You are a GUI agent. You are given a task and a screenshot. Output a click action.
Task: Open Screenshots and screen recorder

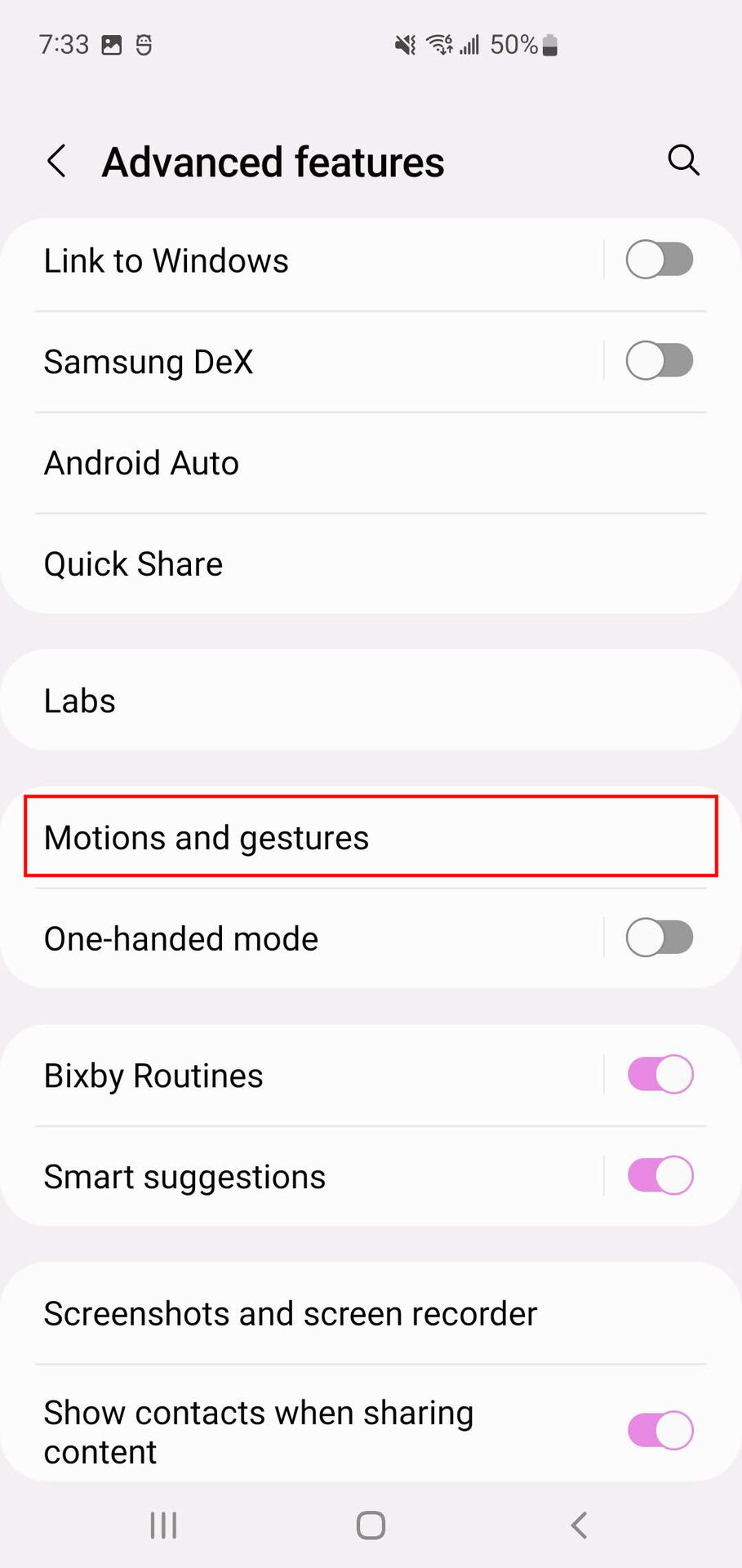371,1313
